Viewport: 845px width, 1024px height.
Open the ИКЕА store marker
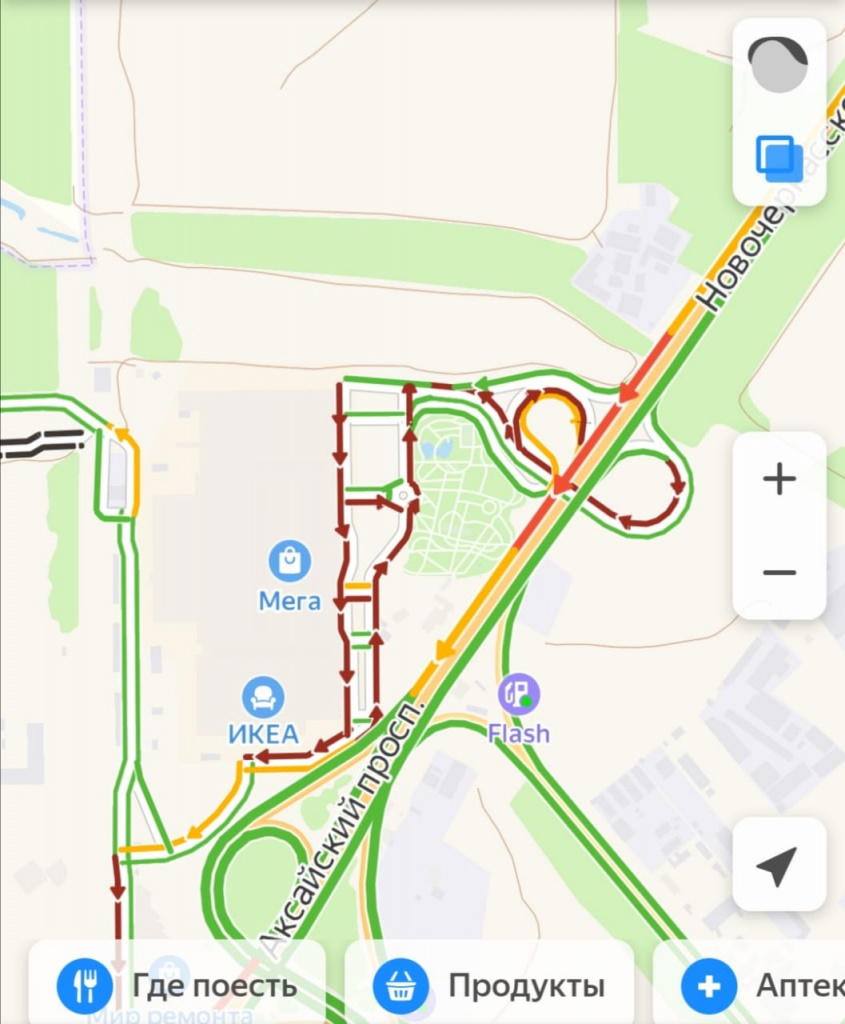tap(264, 697)
